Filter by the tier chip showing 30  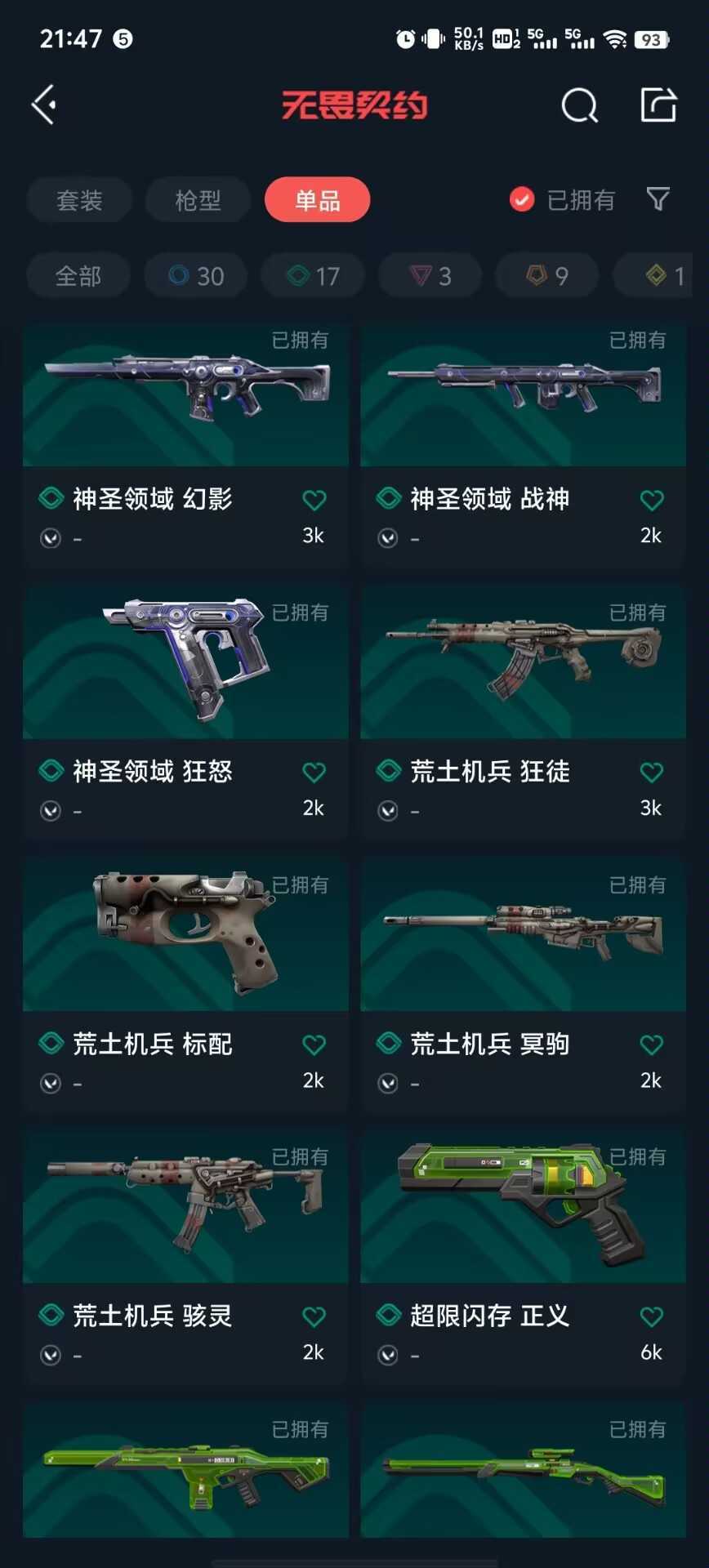click(196, 276)
